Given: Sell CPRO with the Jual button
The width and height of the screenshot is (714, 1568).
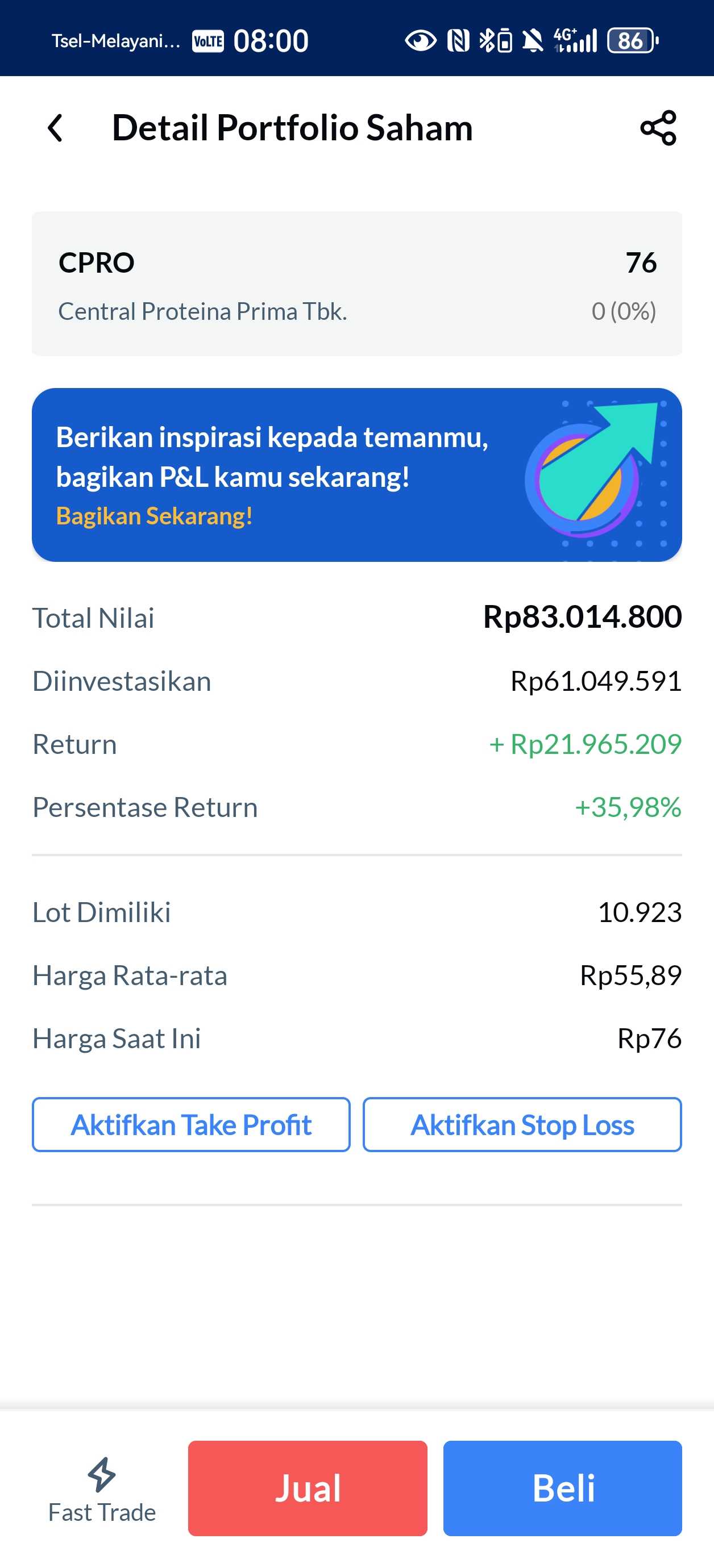Looking at the screenshot, I should point(308,1489).
